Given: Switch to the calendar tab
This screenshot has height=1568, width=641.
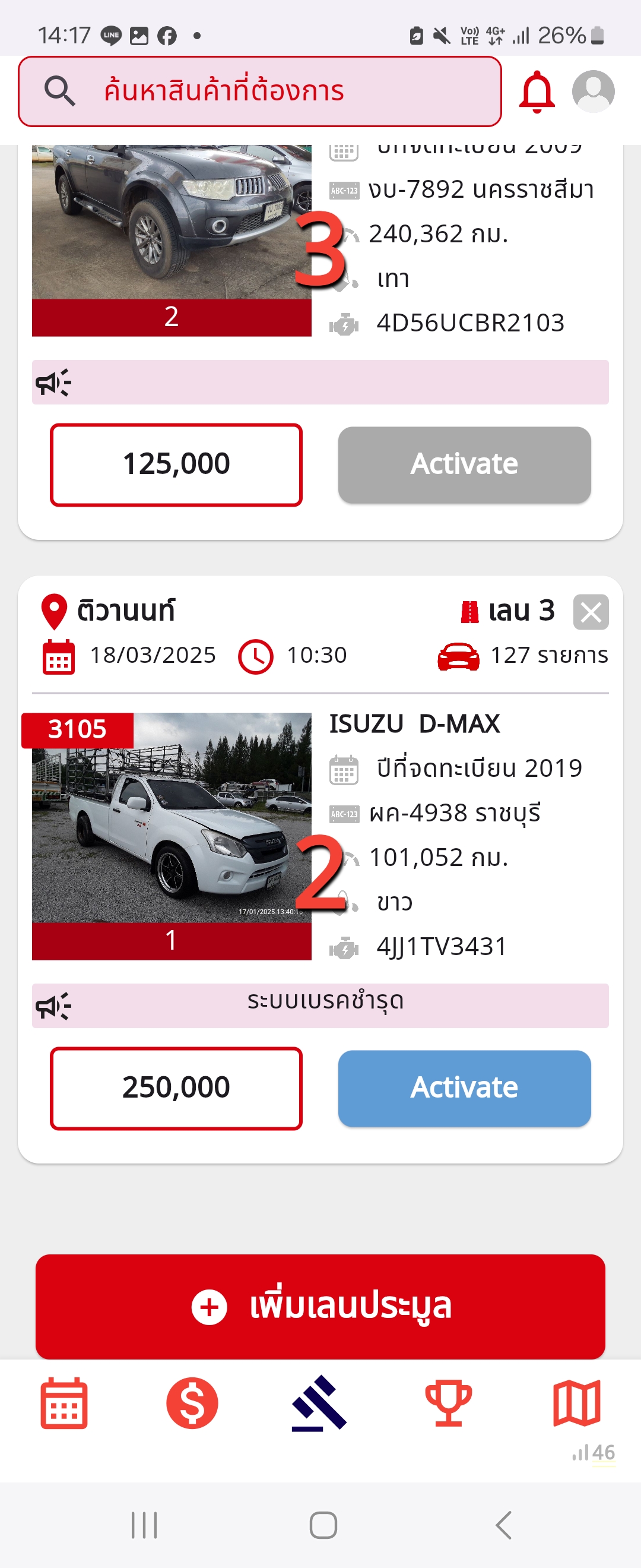Looking at the screenshot, I should click(x=64, y=1403).
